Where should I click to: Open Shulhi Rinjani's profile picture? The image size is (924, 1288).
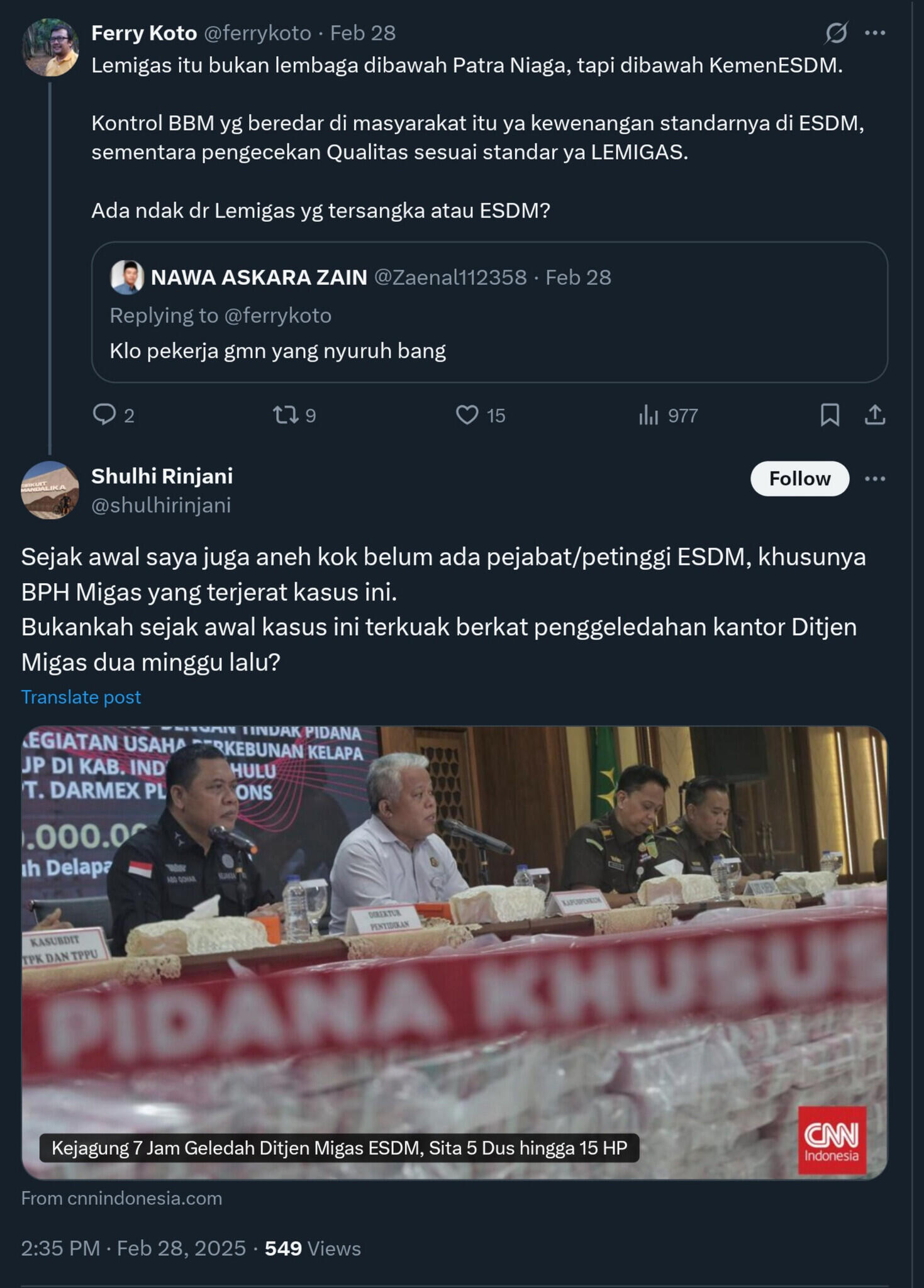tap(50, 490)
